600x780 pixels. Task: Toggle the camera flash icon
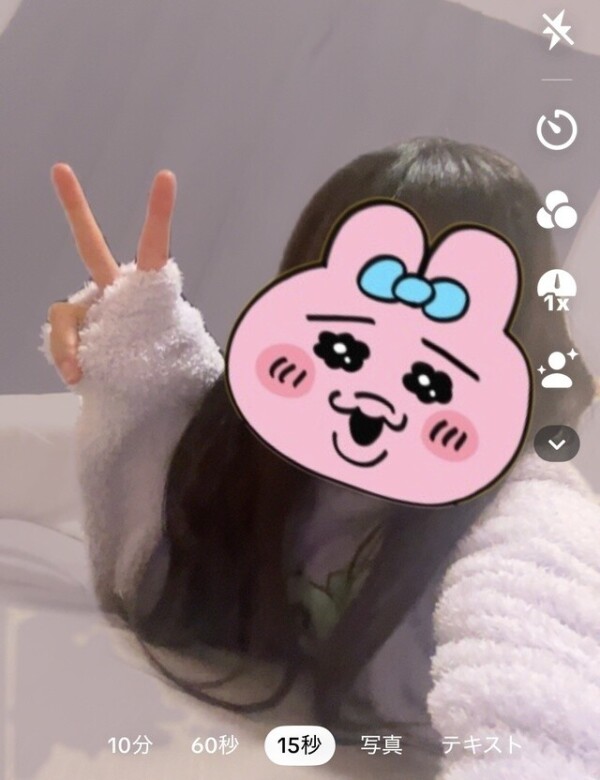[556, 32]
